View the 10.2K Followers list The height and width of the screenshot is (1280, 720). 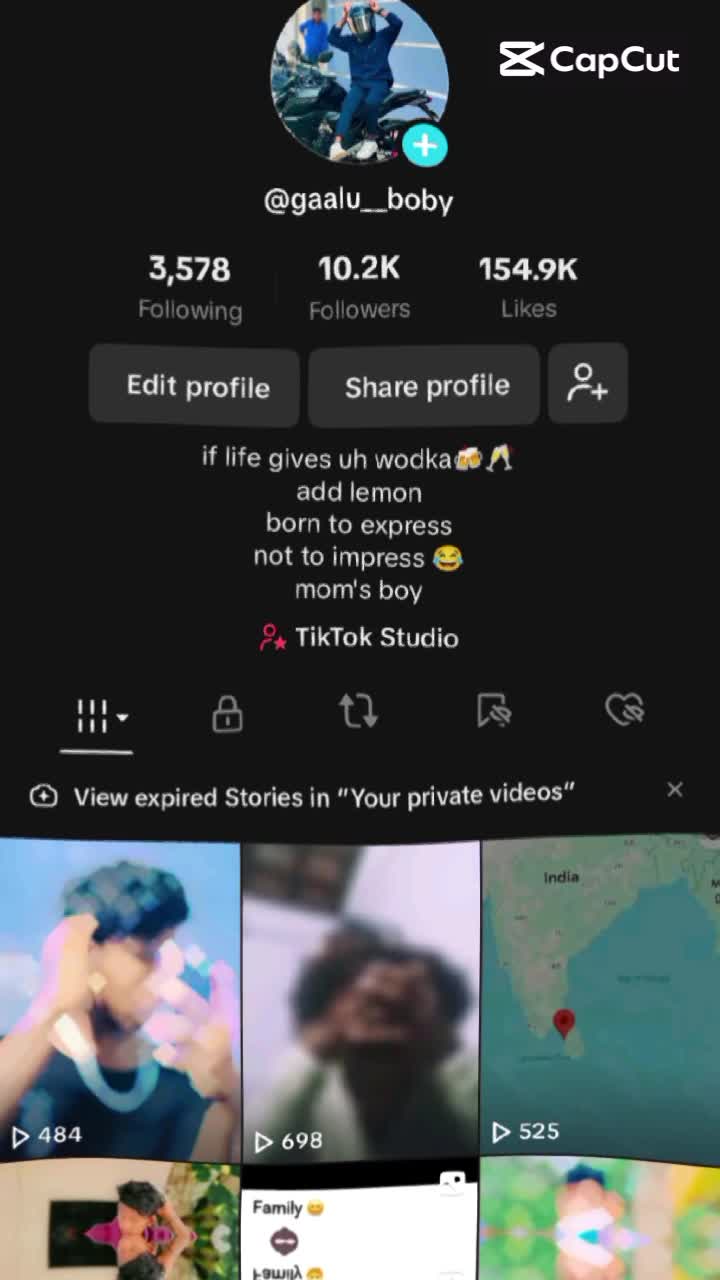point(359,287)
